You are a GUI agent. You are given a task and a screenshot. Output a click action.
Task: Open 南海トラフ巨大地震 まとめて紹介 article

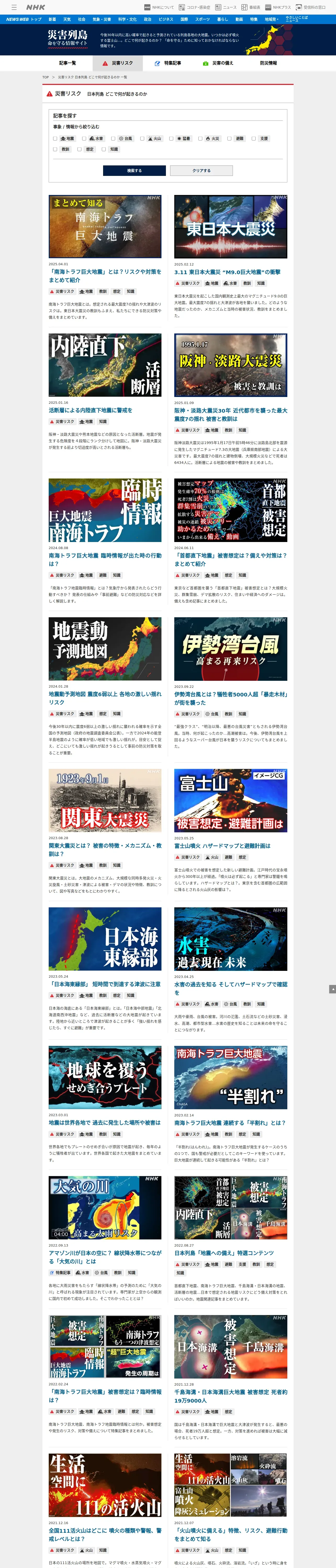[x=105, y=276]
